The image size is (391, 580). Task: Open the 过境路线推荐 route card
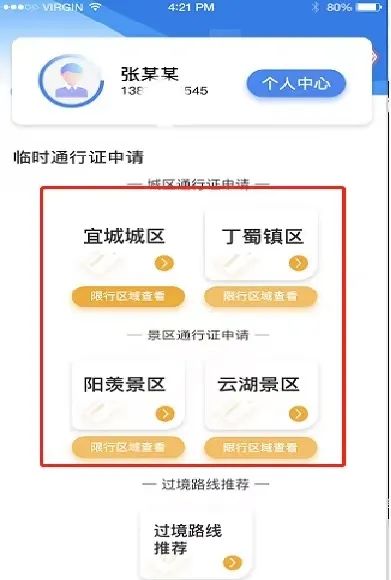pos(196,543)
